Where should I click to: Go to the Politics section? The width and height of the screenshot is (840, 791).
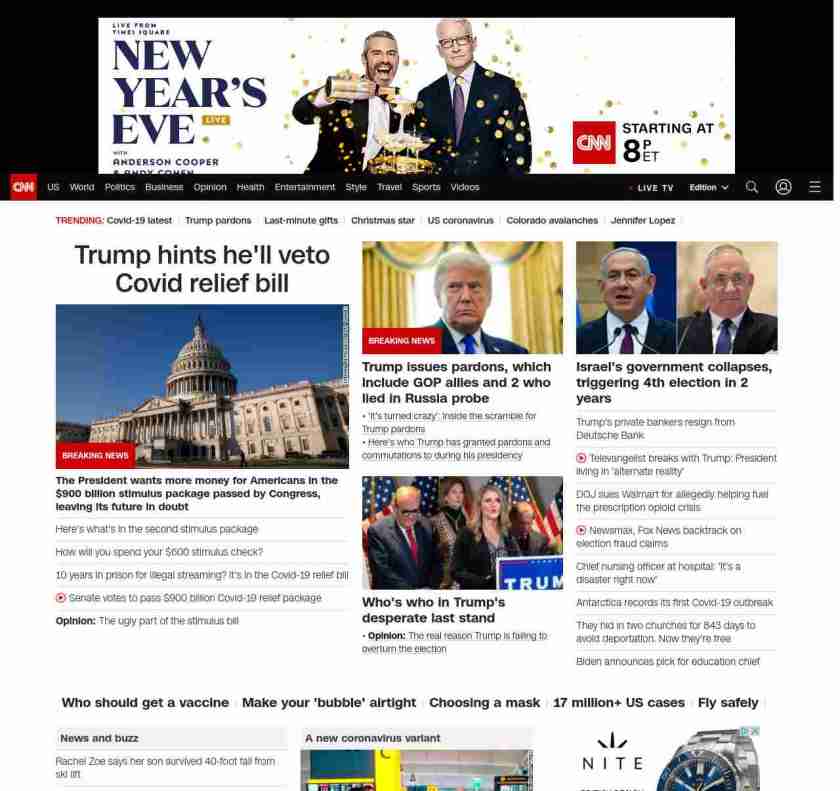click(x=120, y=187)
